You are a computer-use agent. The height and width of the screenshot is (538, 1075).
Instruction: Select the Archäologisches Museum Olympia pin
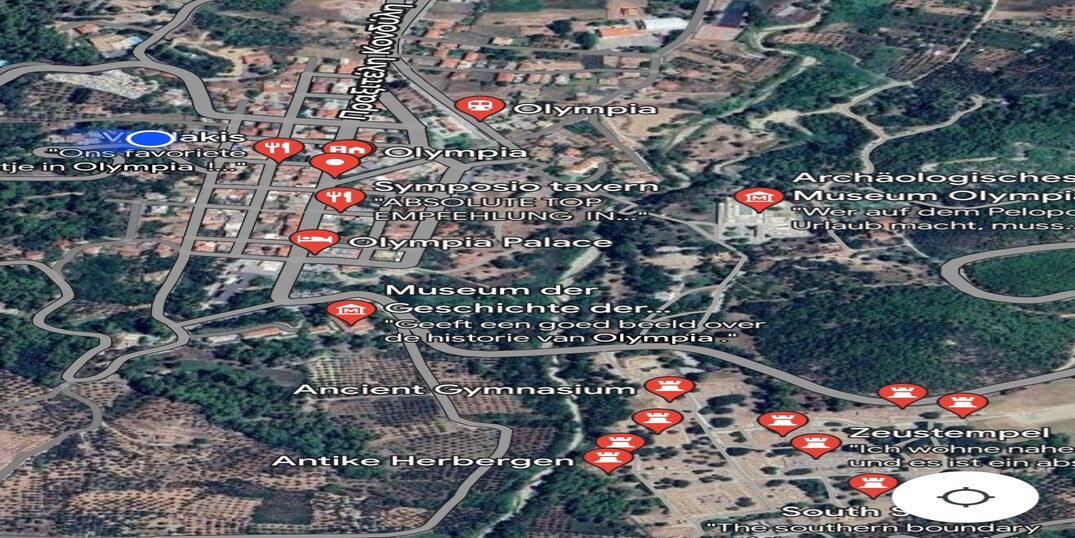click(758, 198)
